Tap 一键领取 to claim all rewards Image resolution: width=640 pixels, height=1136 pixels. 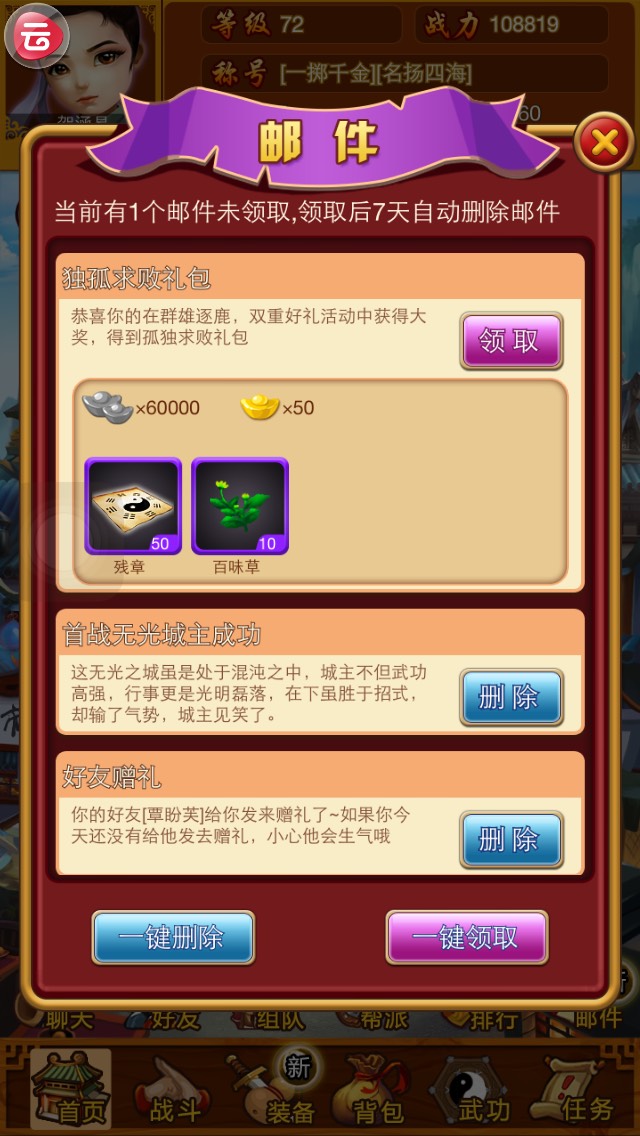coord(467,937)
